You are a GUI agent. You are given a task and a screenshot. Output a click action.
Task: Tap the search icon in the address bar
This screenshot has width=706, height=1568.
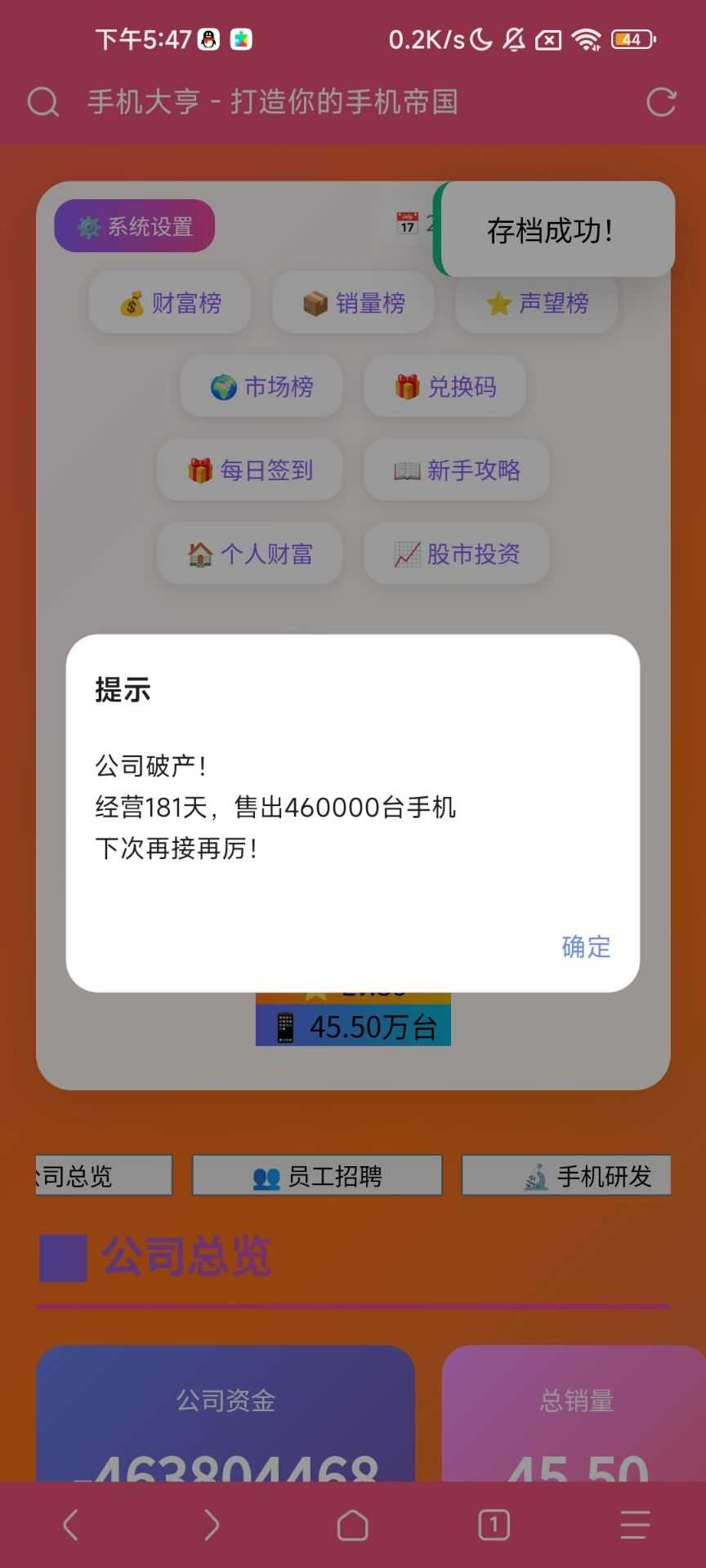coord(42,102)
